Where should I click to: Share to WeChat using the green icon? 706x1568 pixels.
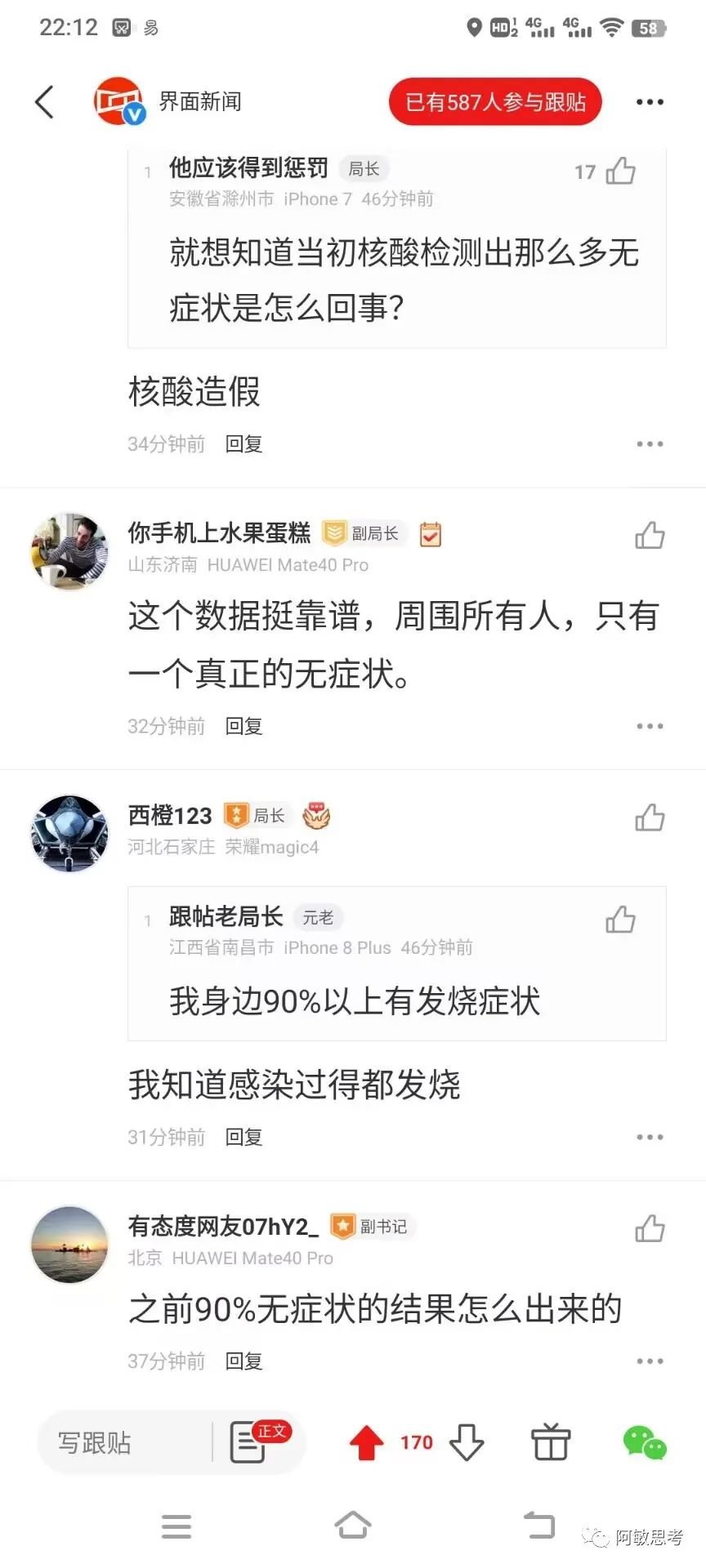tap(645, 1442)
